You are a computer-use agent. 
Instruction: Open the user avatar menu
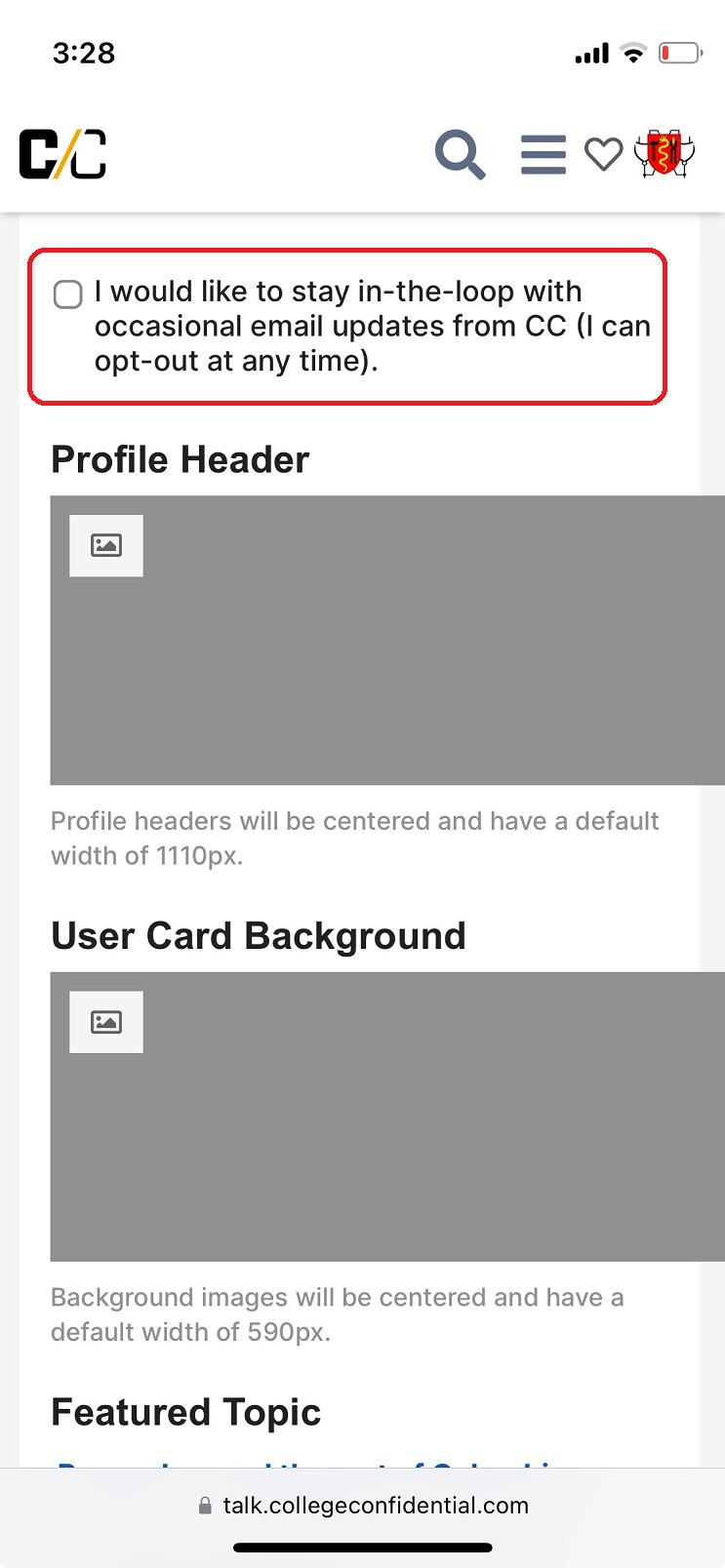click(664, 153)
